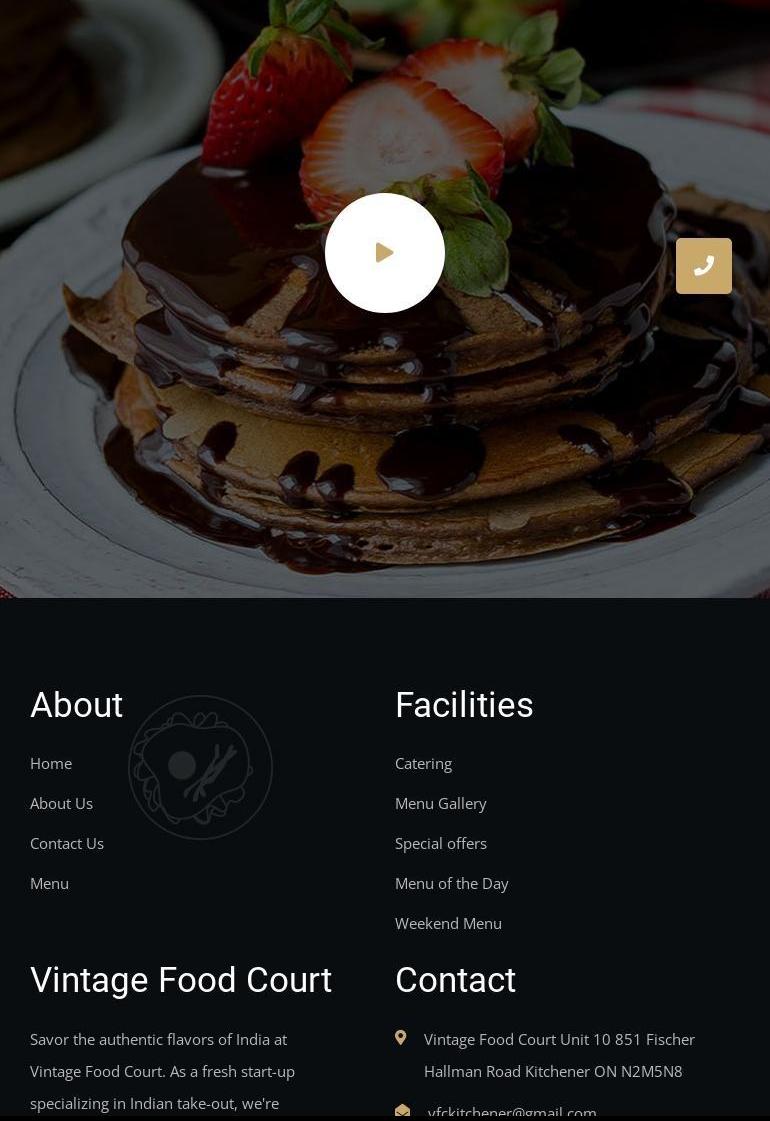This screenshot has height=1121, width=770.
Task: Open Menu of the Day
Action: [451, 883]
